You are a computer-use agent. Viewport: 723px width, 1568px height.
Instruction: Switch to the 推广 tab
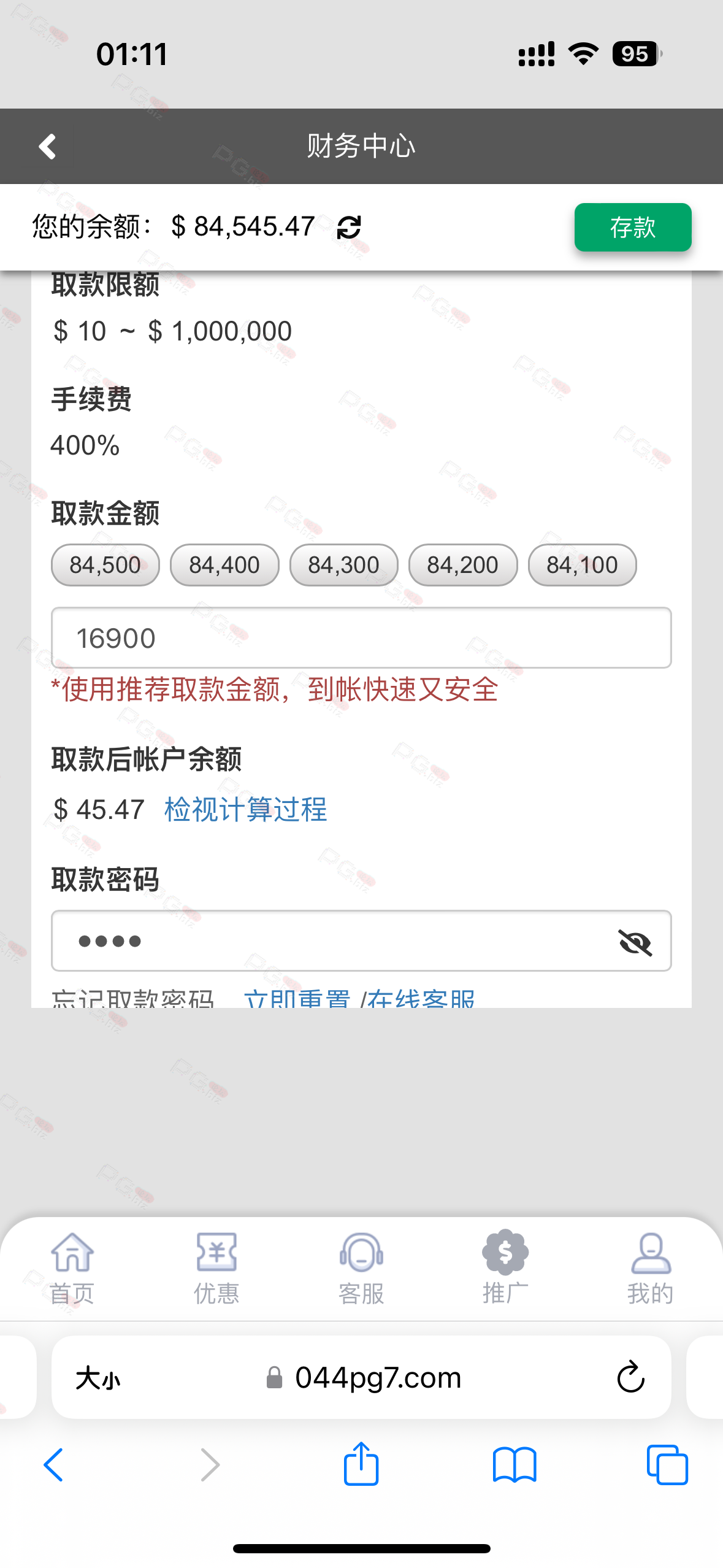[505, 1267]
